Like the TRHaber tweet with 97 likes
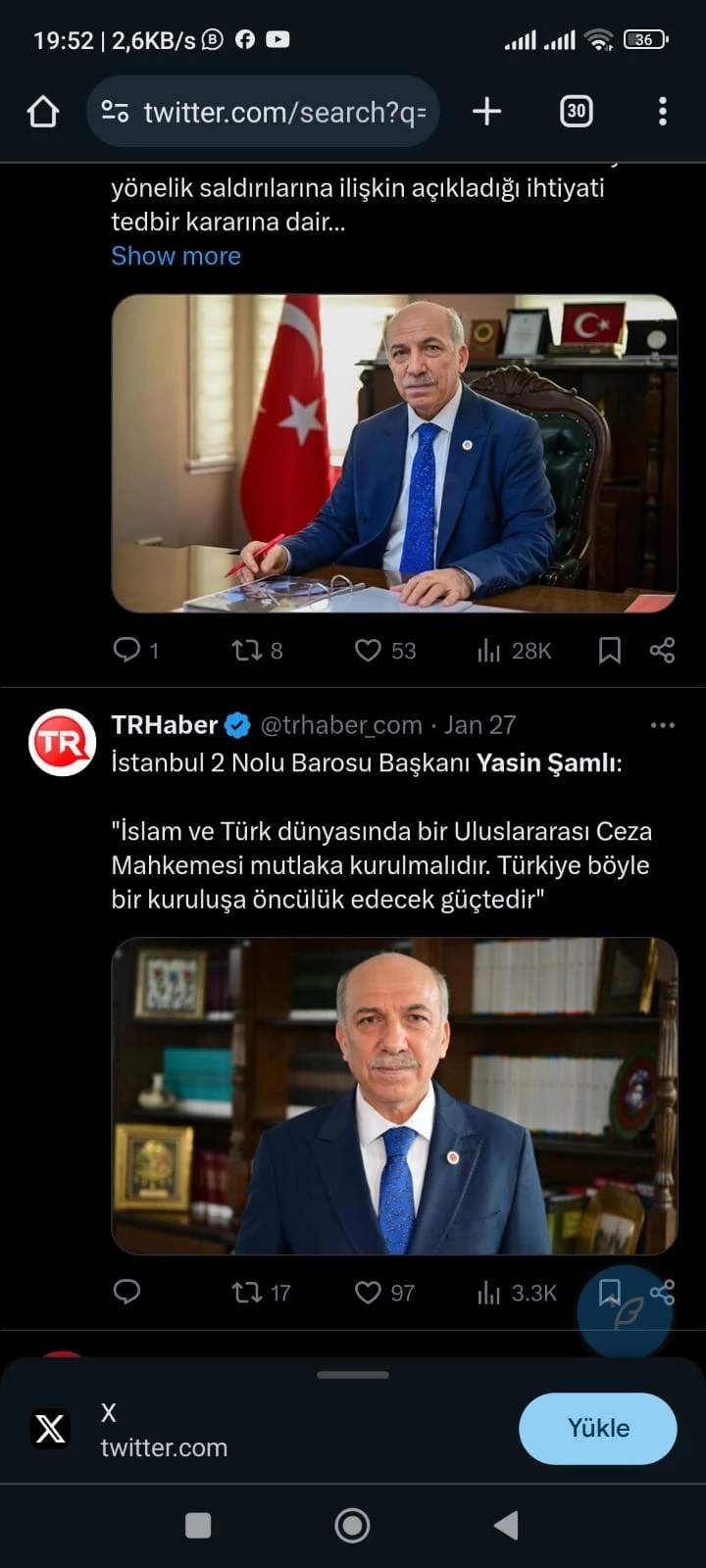Viewport: 706px width, 1568px height. point(369,1293)
